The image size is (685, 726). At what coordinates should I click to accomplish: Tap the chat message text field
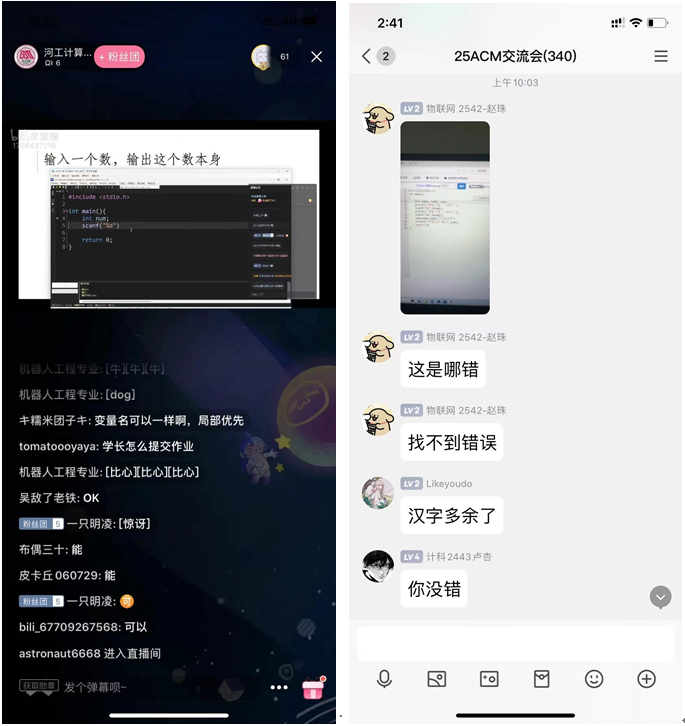click(515, 643)
